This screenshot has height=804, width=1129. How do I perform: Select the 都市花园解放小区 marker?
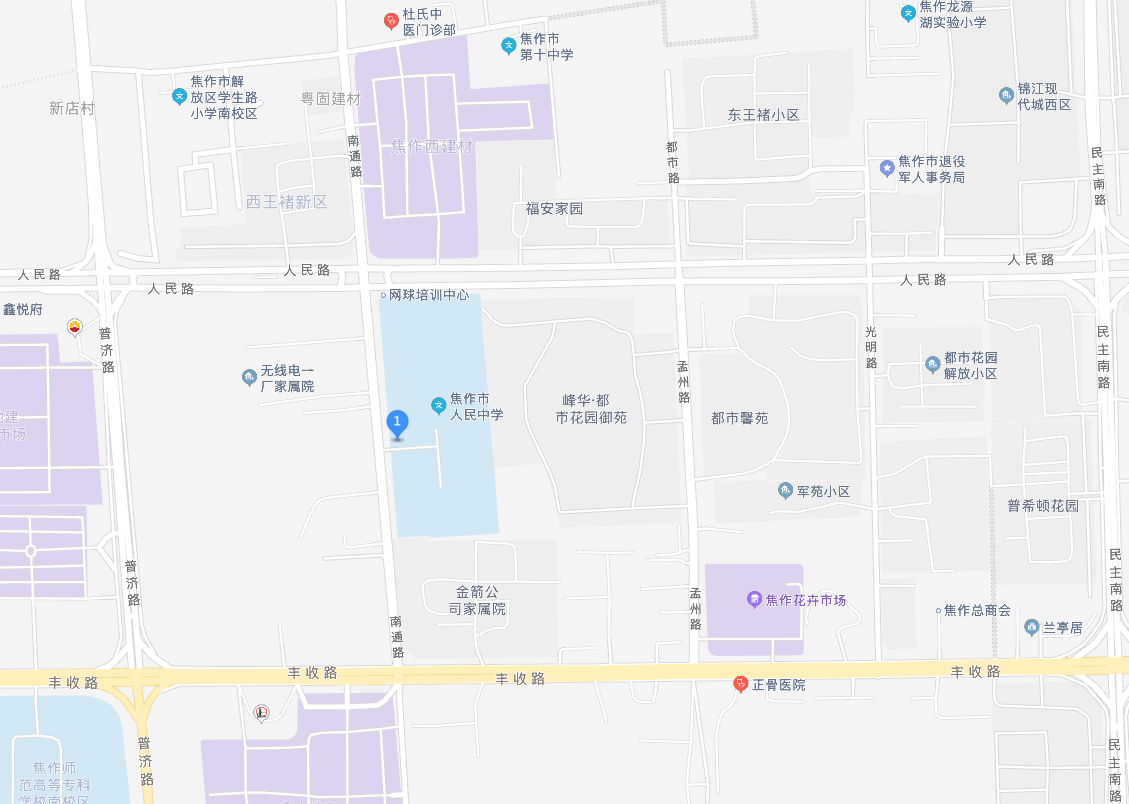tap(932, 364)
